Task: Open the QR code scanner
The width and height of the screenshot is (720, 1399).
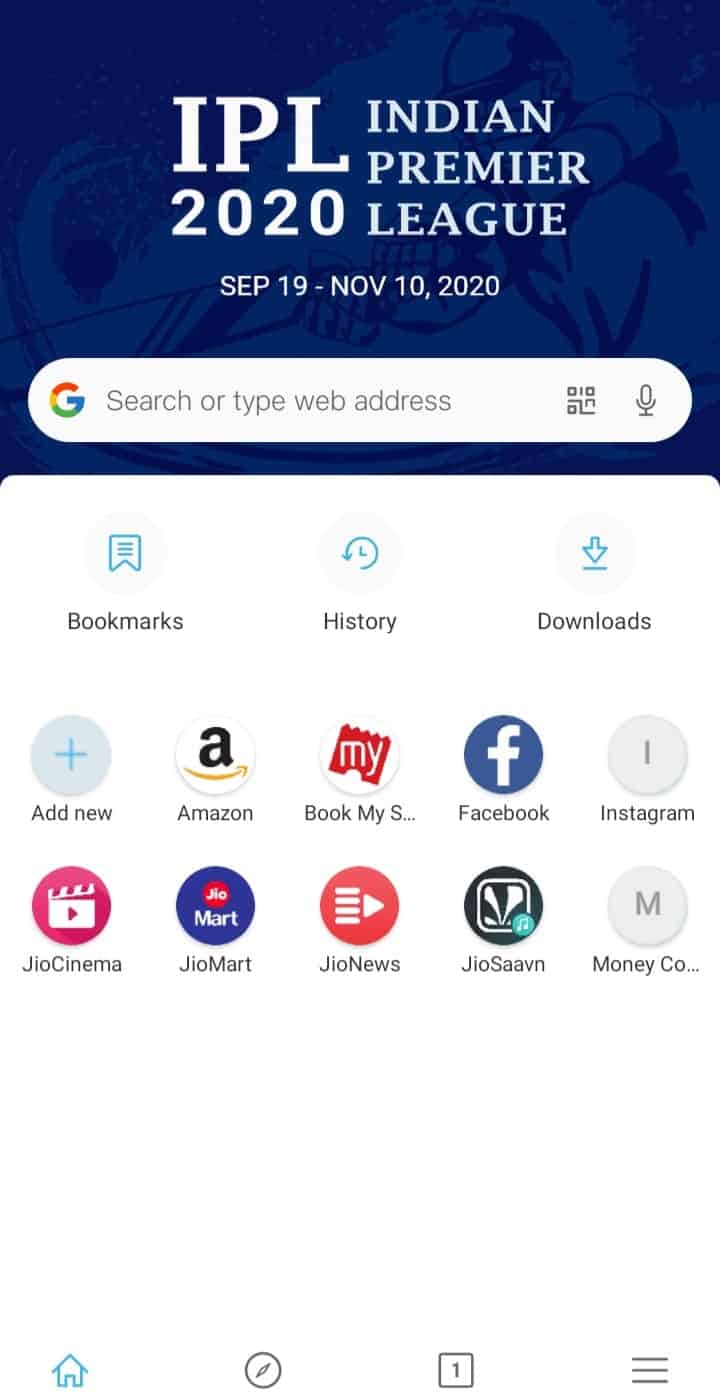Action: (x=581, y=401)
